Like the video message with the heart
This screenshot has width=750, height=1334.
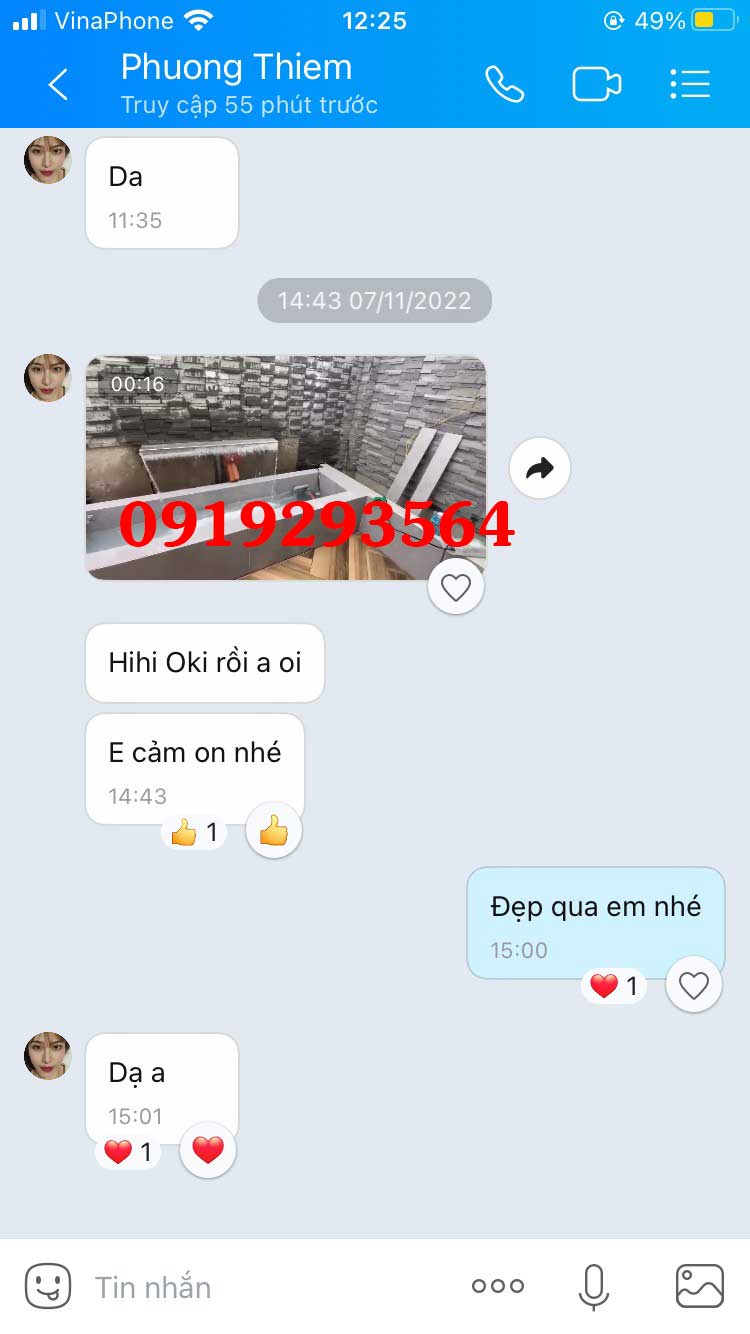coord(456,588)
